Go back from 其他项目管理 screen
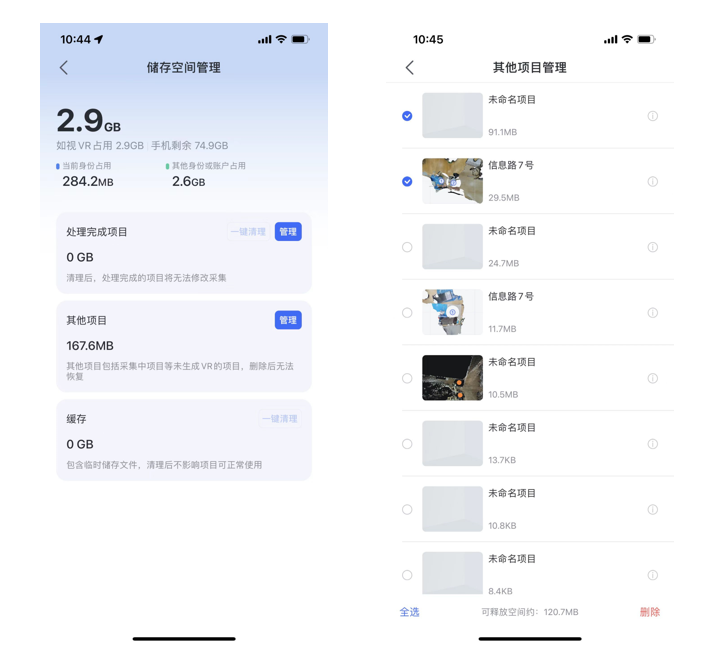Viewport: 719px width, 671px height. pyautogui.click(x=409, y=67)
